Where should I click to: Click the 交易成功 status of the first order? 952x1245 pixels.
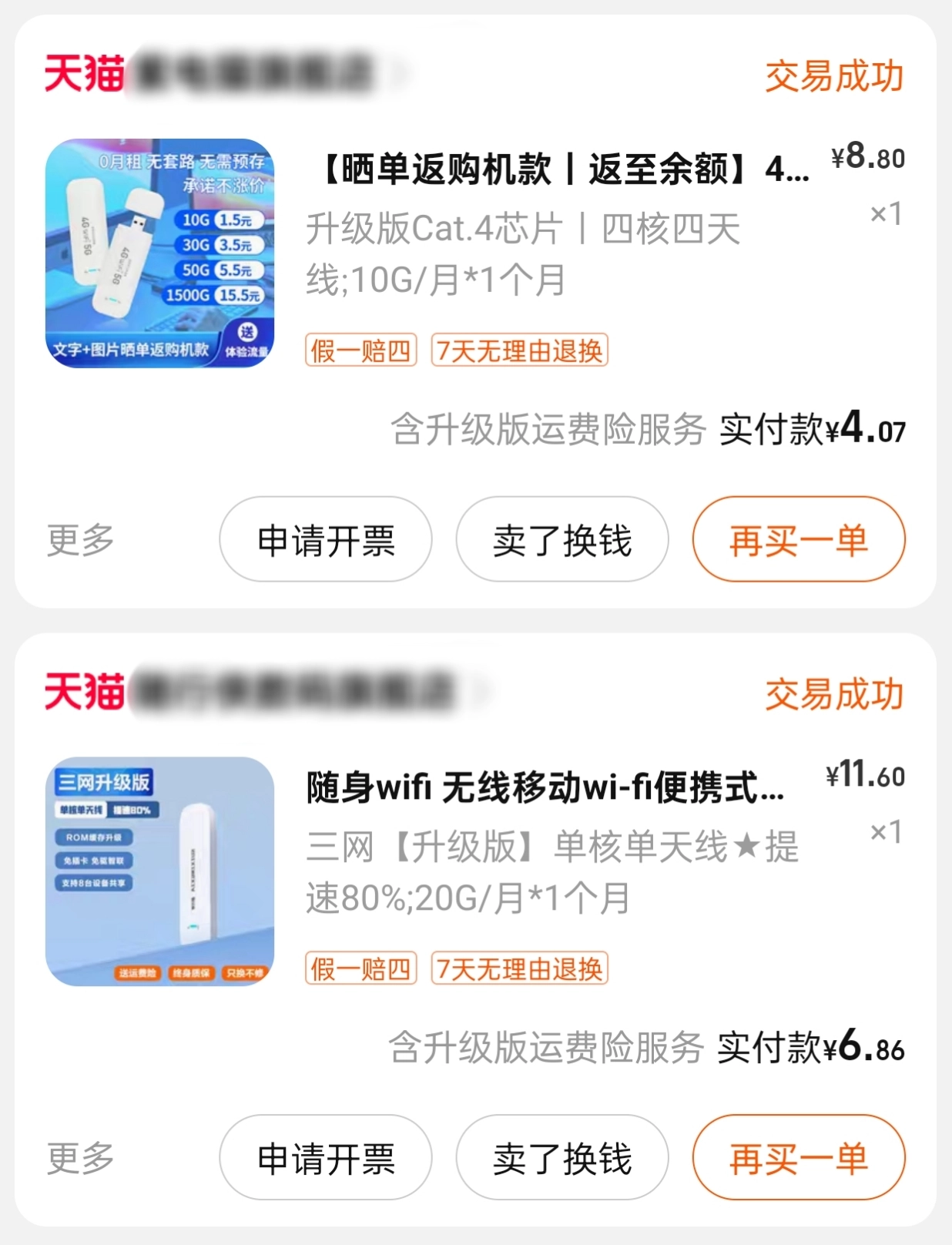click(834, 75)
